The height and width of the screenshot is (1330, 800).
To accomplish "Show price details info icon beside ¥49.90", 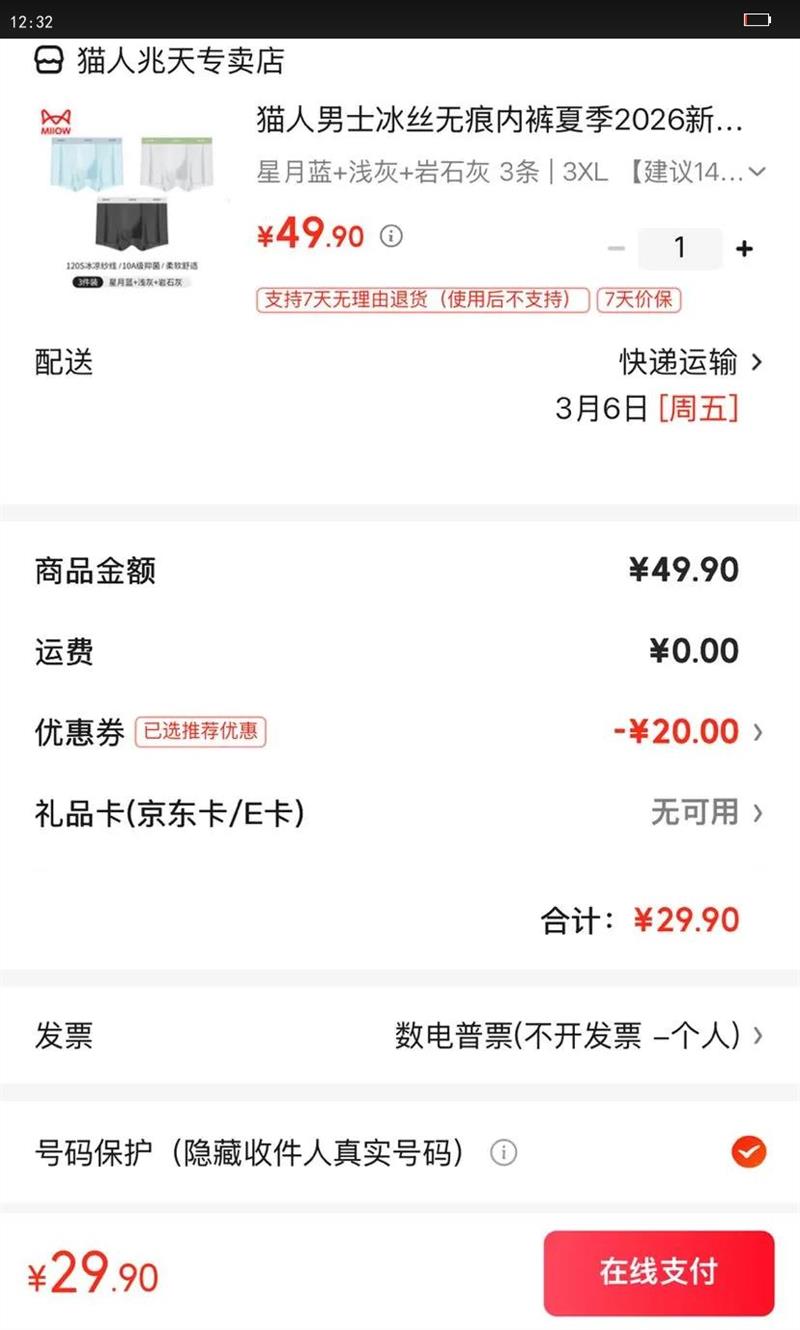I will (x=392, y=236).
